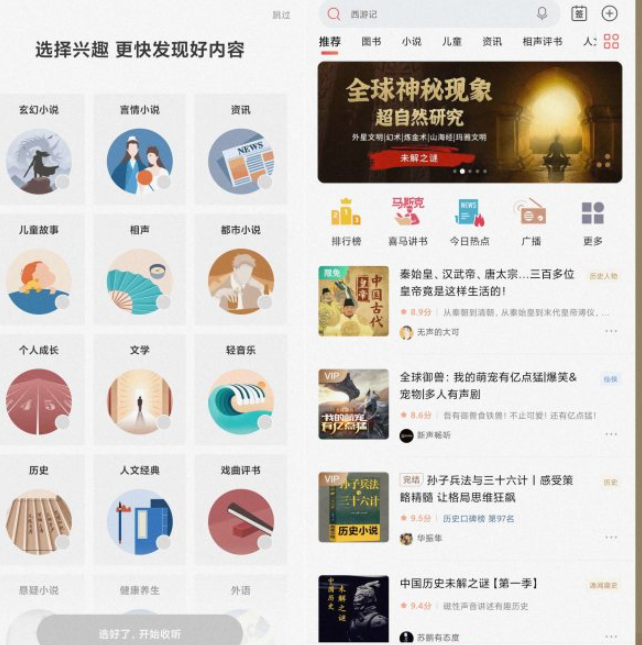Switch to the 小说 tab

tap(411, 42)
